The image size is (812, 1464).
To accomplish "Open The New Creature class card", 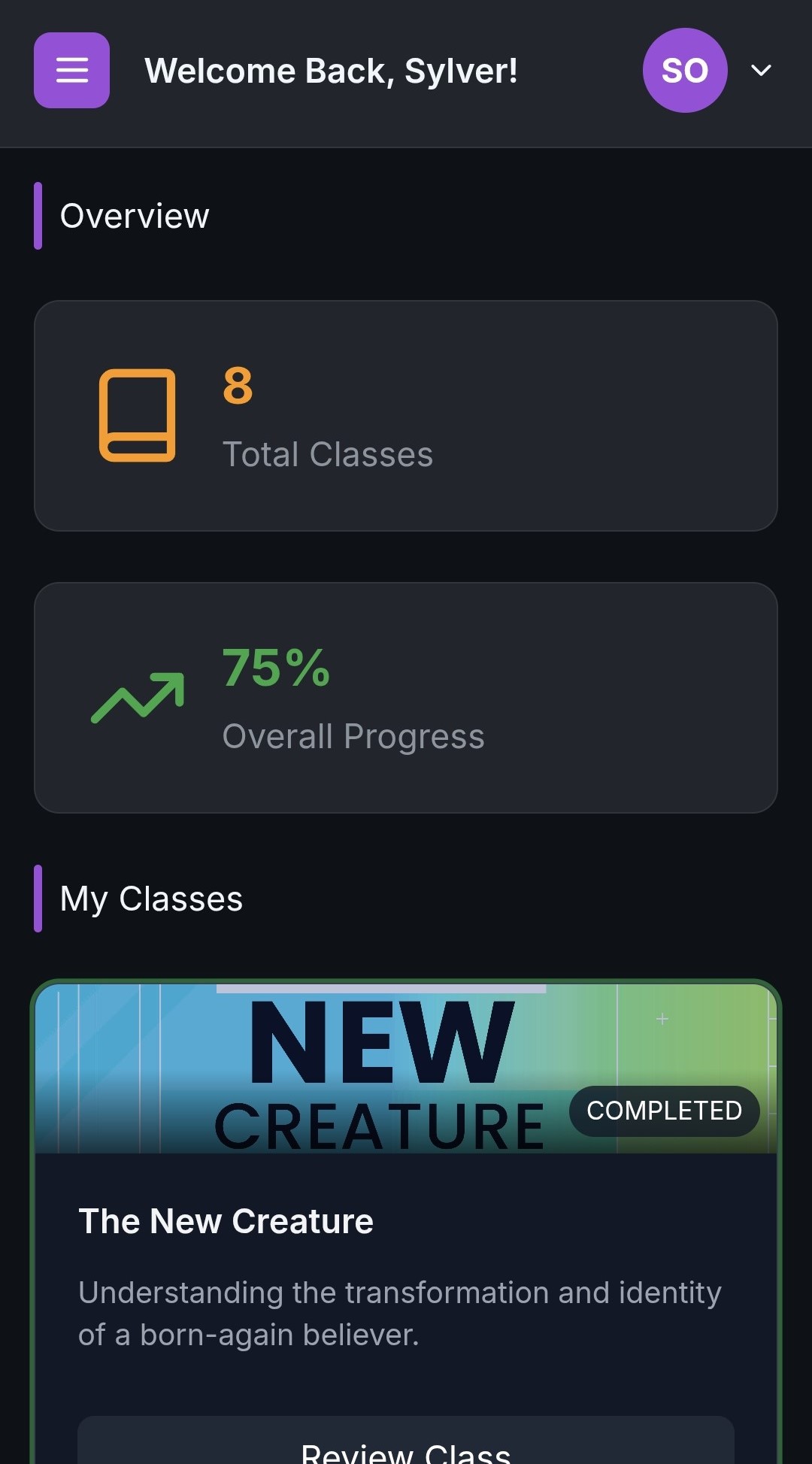I will click(x=406, y=1222).
